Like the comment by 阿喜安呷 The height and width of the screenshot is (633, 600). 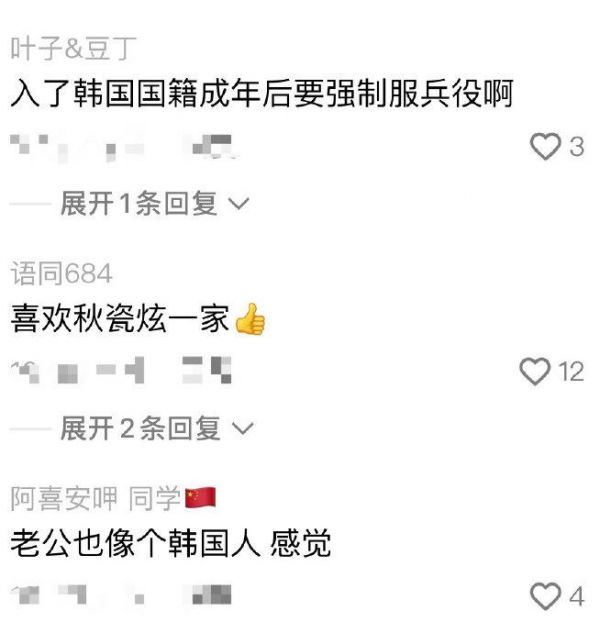[545, 597]
